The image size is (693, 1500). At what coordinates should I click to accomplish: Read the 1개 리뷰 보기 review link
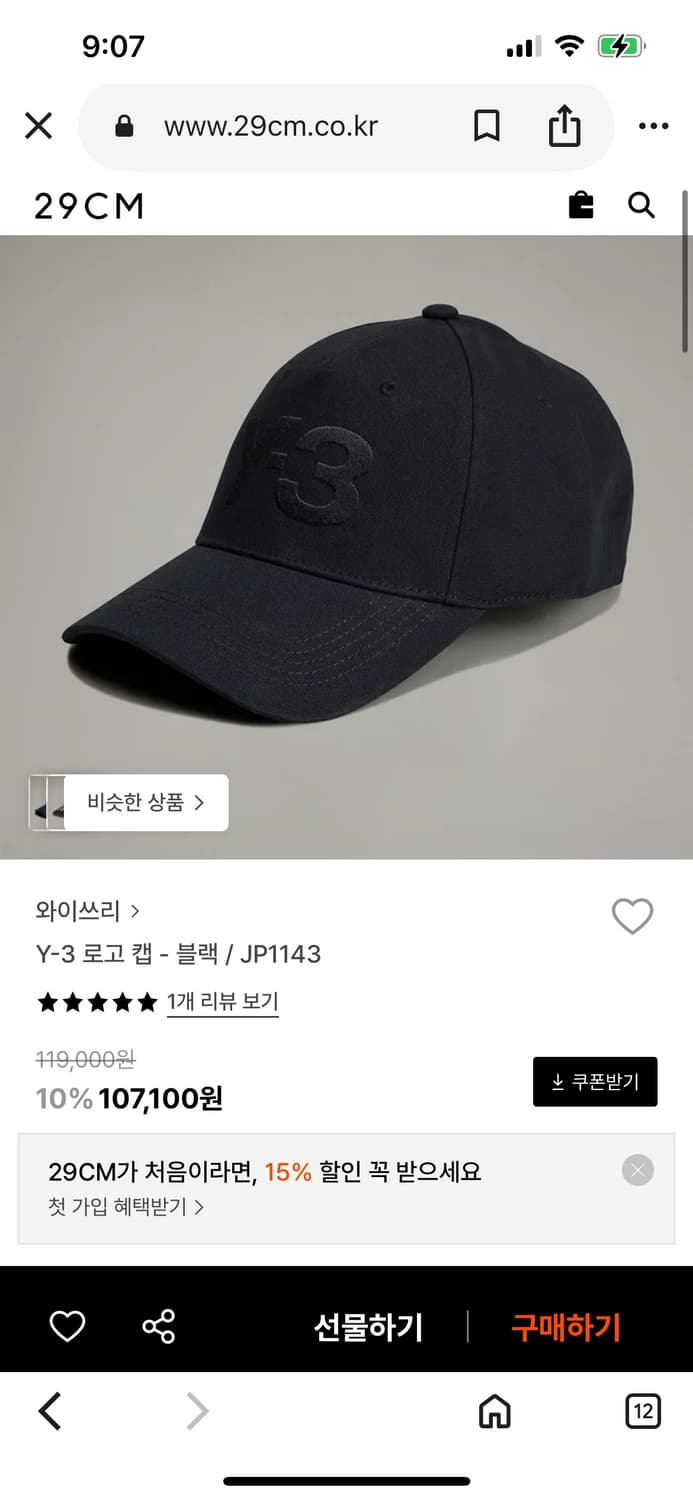point(222,1001)
